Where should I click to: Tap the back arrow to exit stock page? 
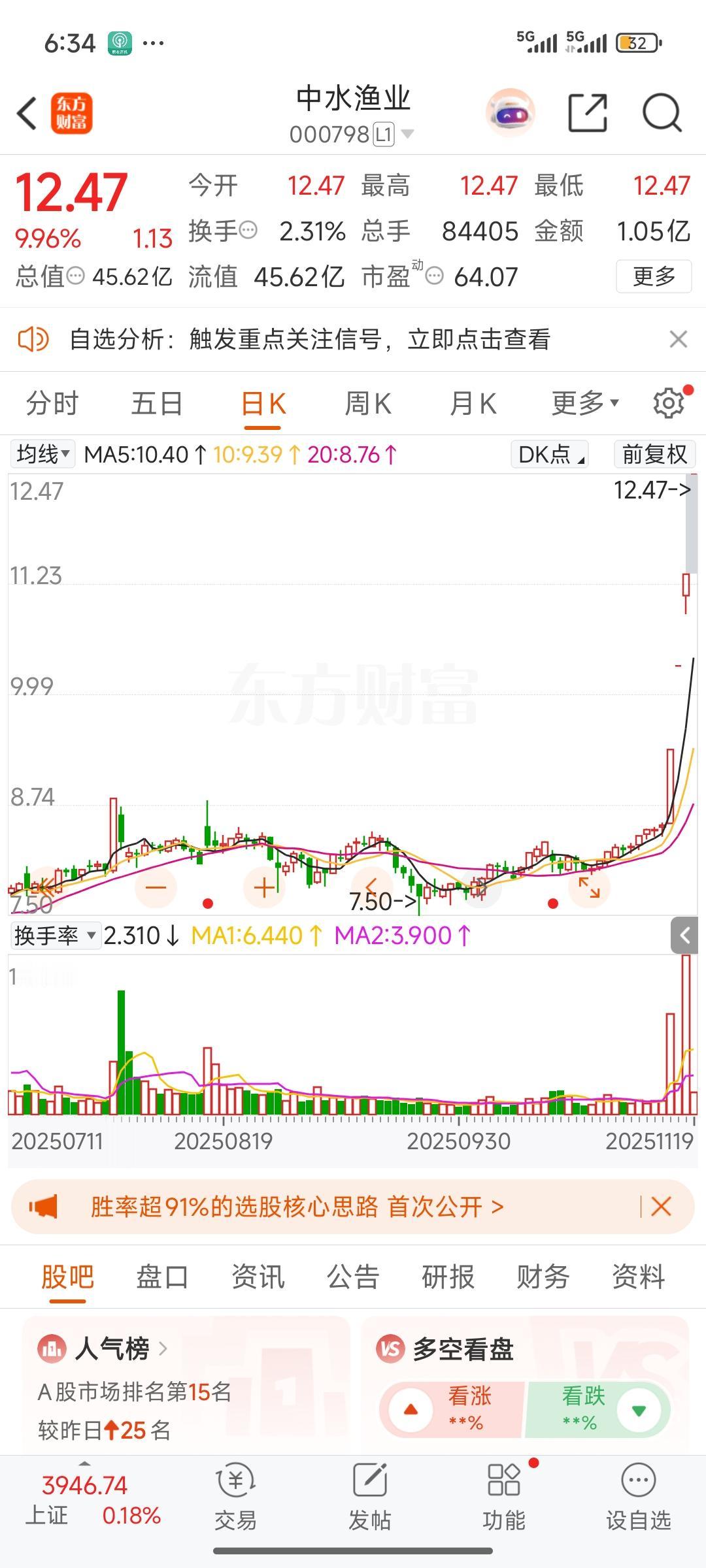(26, 113)
